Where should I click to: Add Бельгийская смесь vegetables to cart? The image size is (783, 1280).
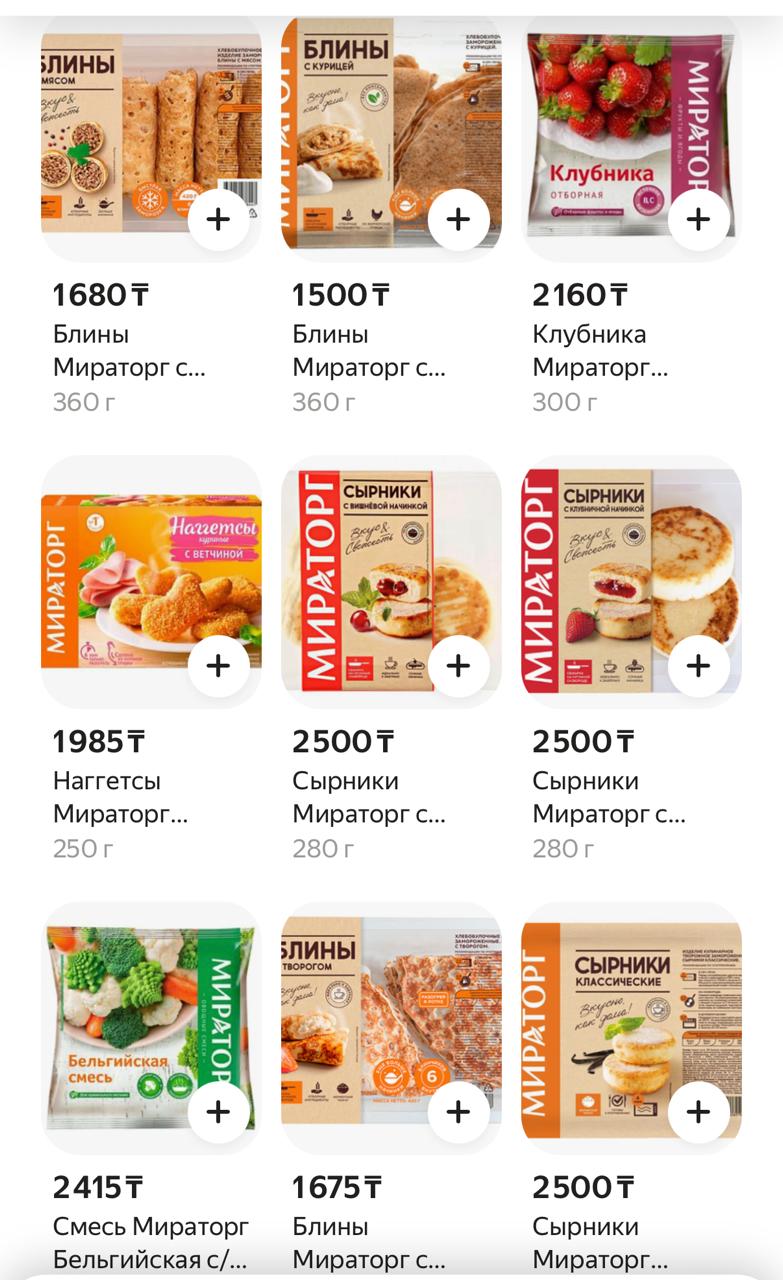218,1112
